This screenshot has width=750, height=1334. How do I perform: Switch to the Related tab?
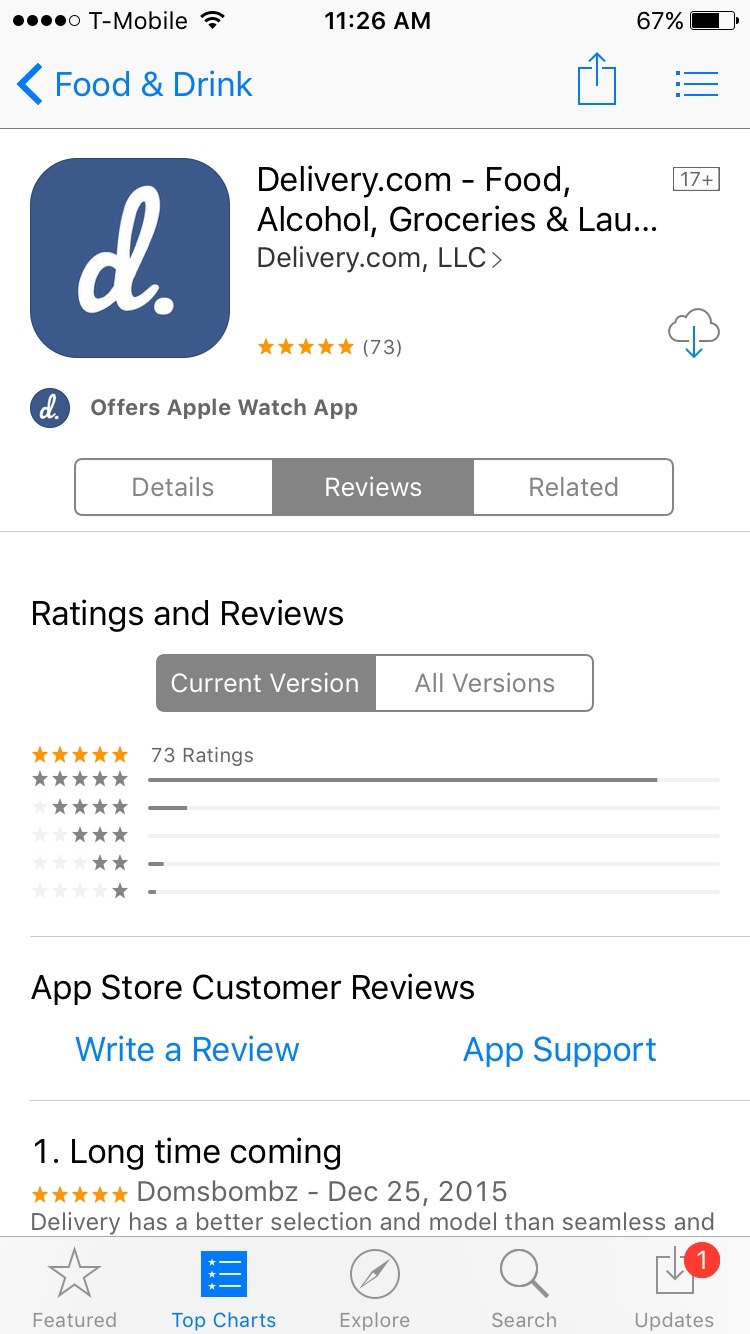[573, 487]
